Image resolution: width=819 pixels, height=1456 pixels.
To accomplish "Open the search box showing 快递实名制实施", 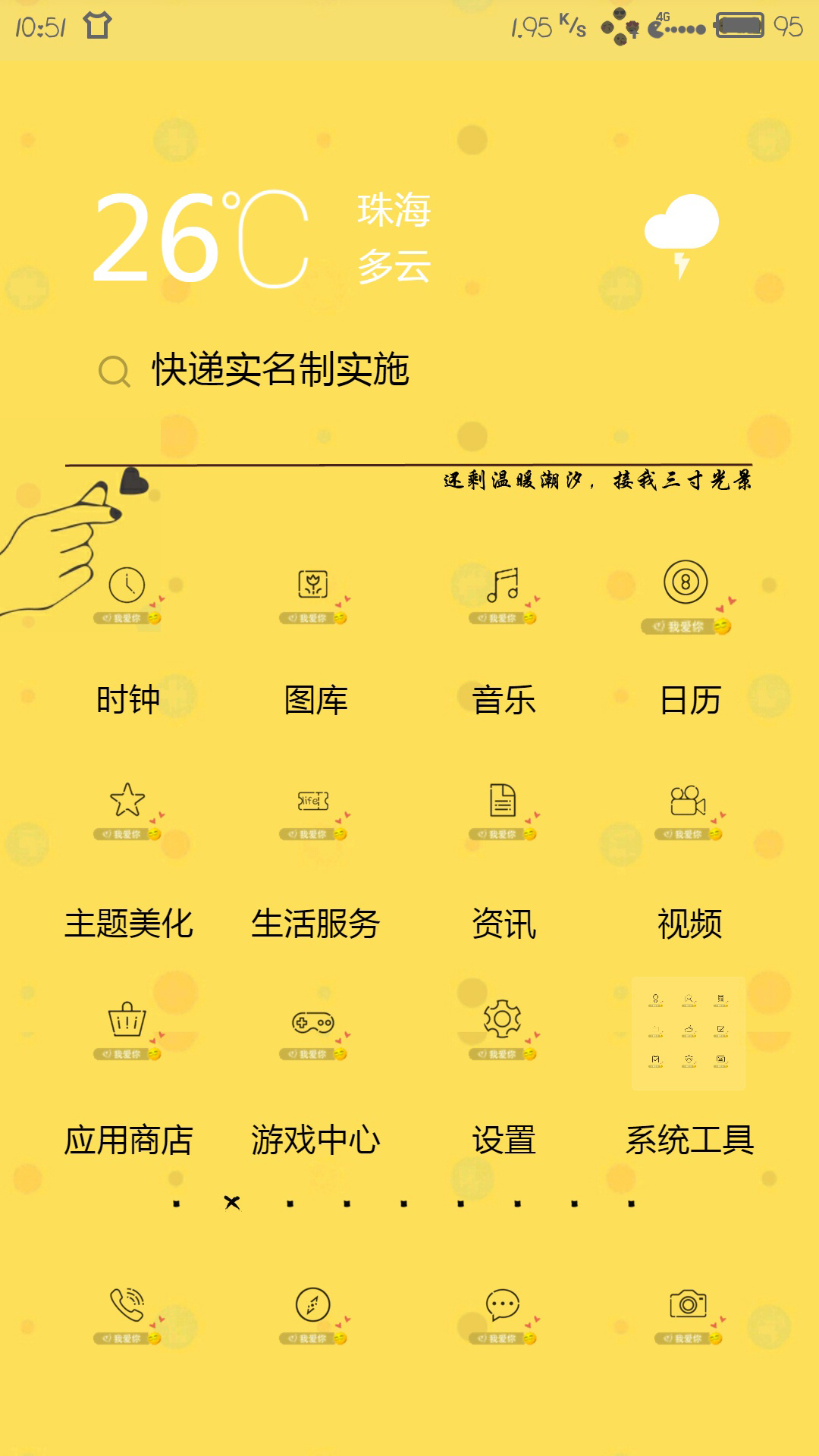I will pyautogui.click(x=409, y=370).
